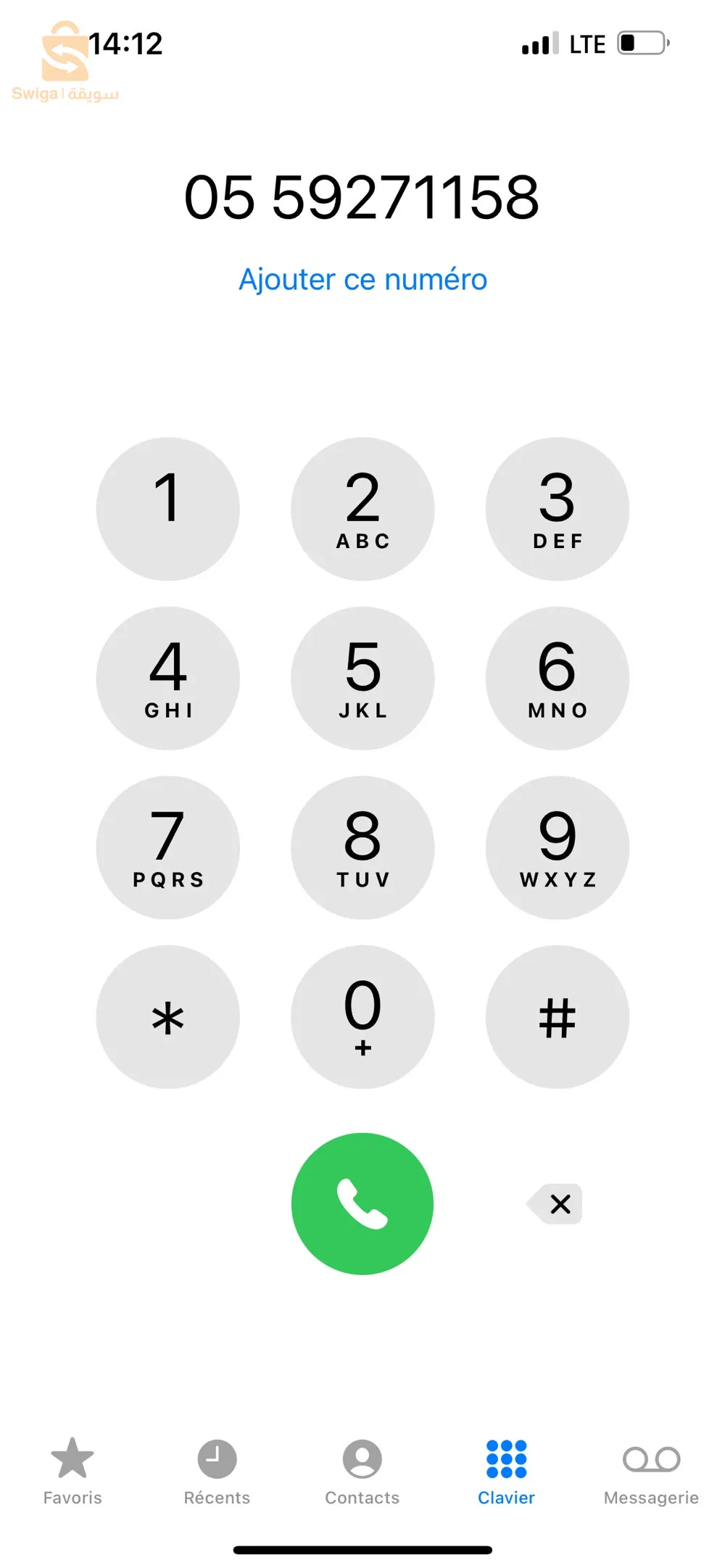Image resolution: width=725 pixels, height=1568 pixels.
Task: Hit the 4 GHI key
Action: (167, 679)
